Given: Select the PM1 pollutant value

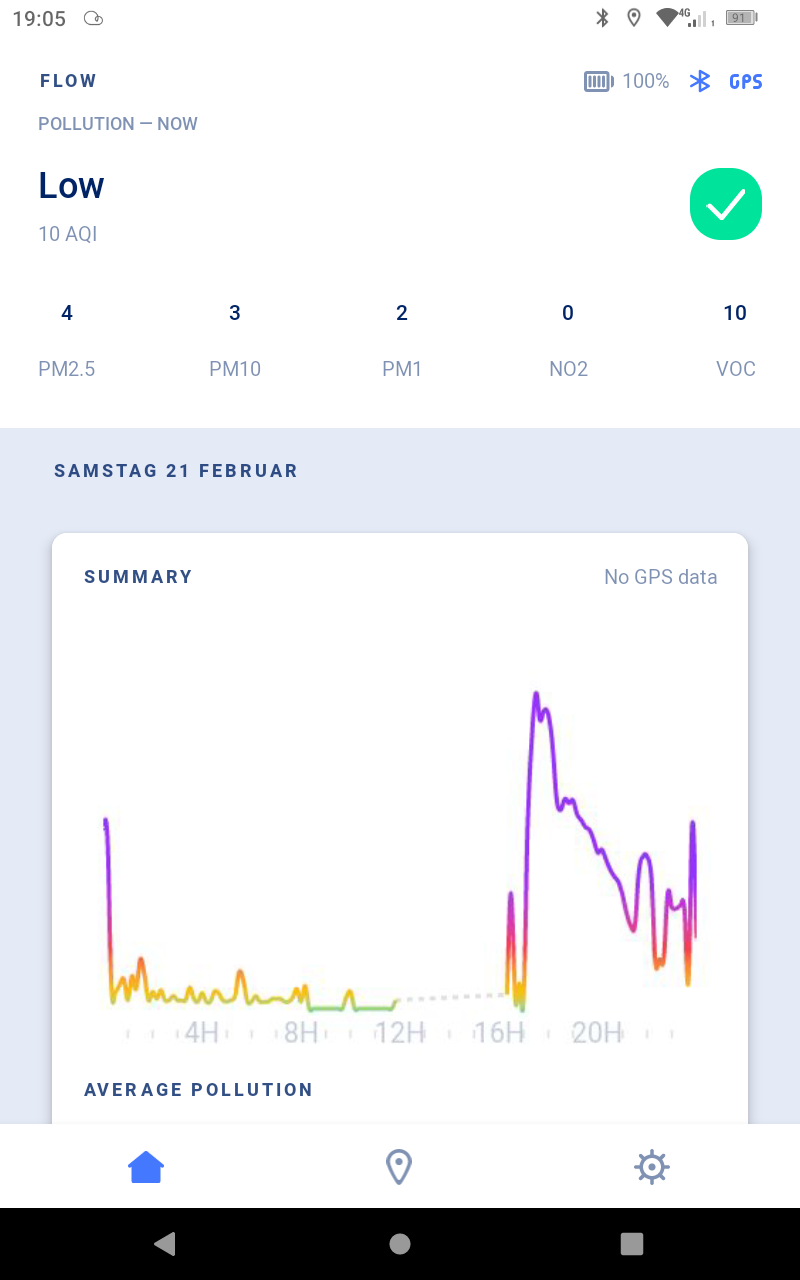Looking at the screenshot, I should tap(402, 340).
